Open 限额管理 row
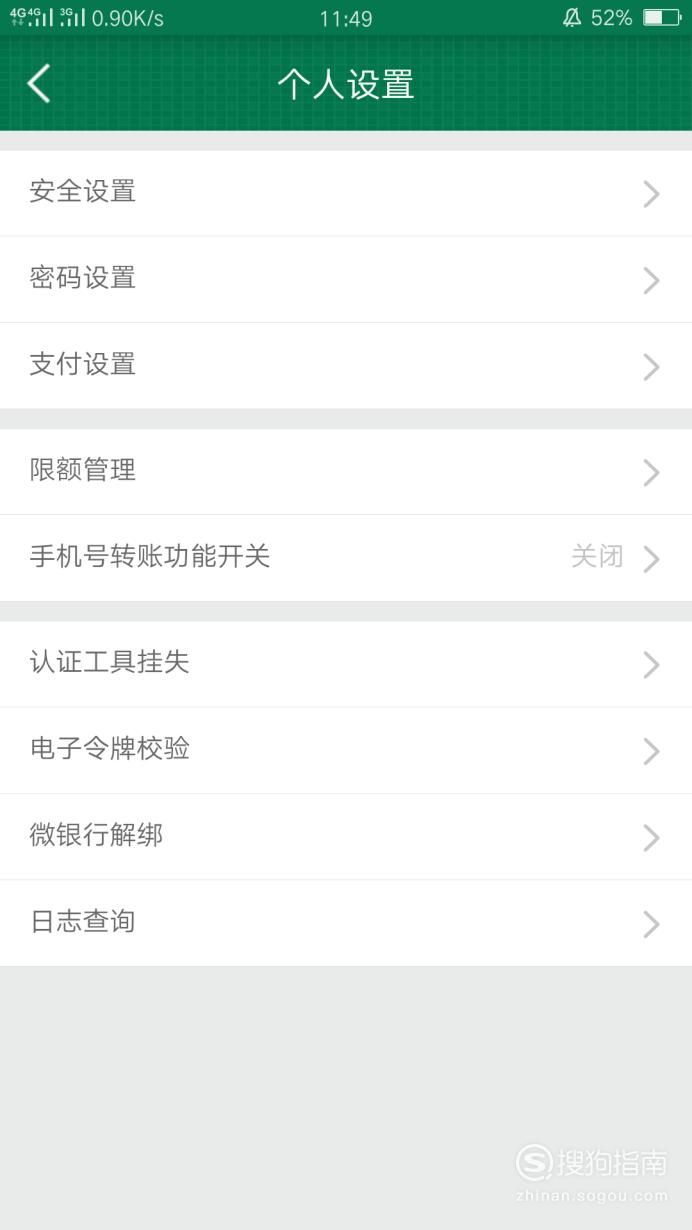This screenshot has height=1230, width=692. [346, 472]
